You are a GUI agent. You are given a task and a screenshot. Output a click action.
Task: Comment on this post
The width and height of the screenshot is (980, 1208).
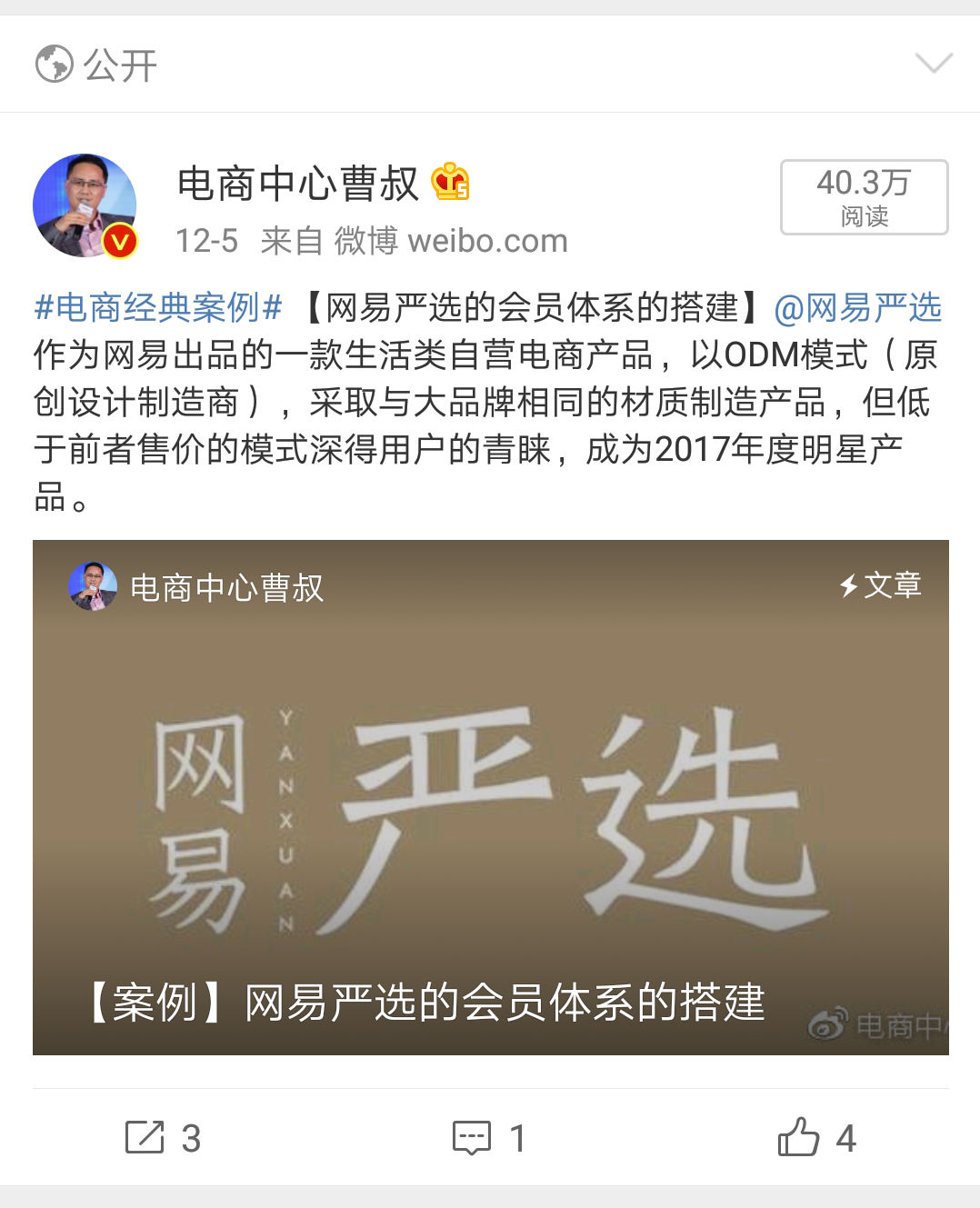pos(489,1137)
